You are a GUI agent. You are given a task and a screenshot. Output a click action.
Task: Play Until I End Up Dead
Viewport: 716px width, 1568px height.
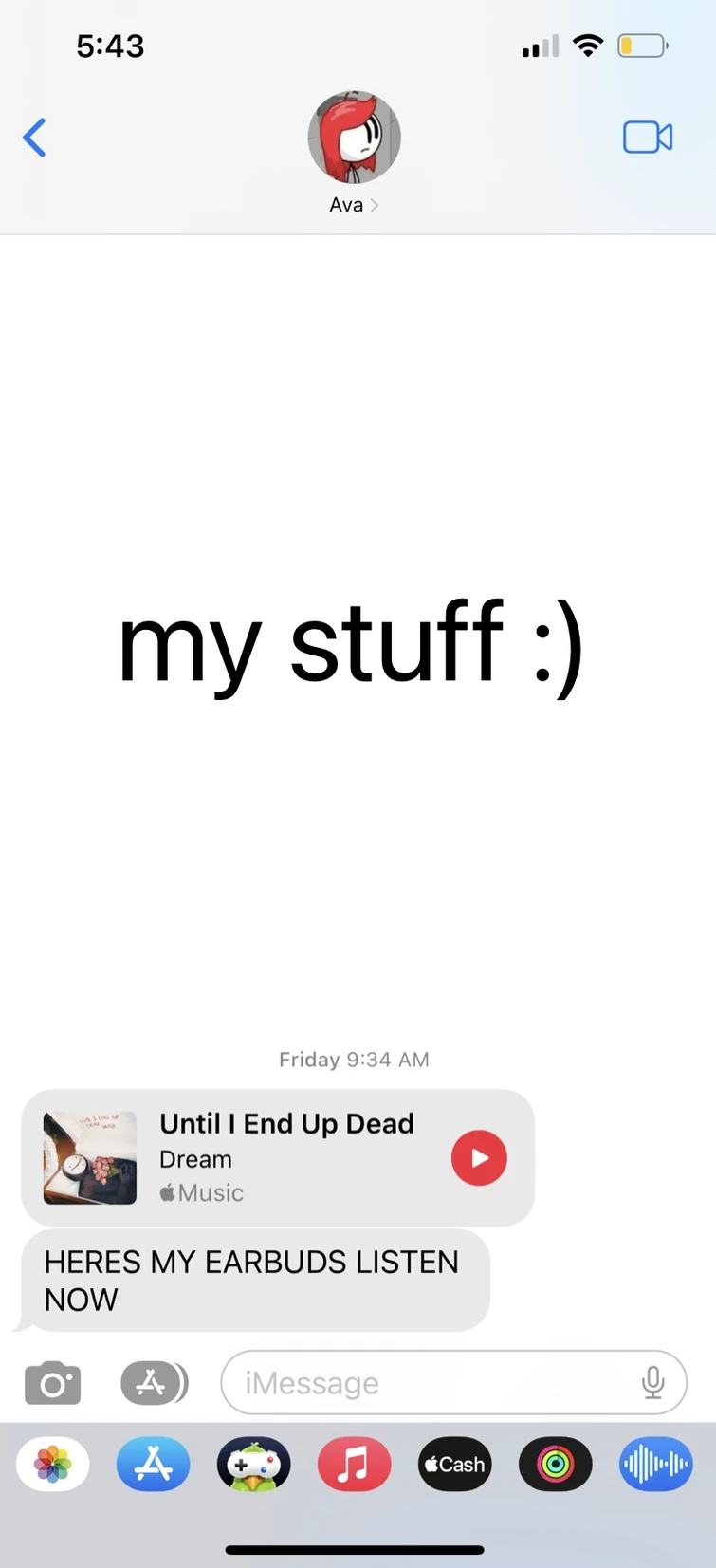tap(479, 1157)
